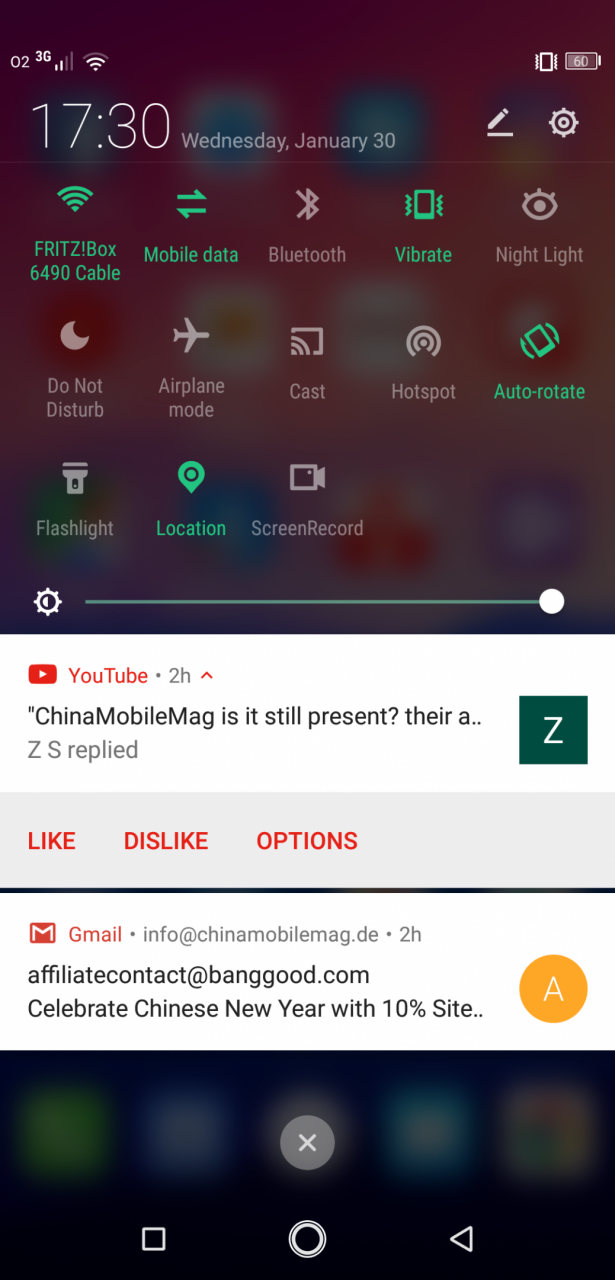Open OPTIONS on the YouTube notification
Viewport: 615px width, 1280px height.
307,841
